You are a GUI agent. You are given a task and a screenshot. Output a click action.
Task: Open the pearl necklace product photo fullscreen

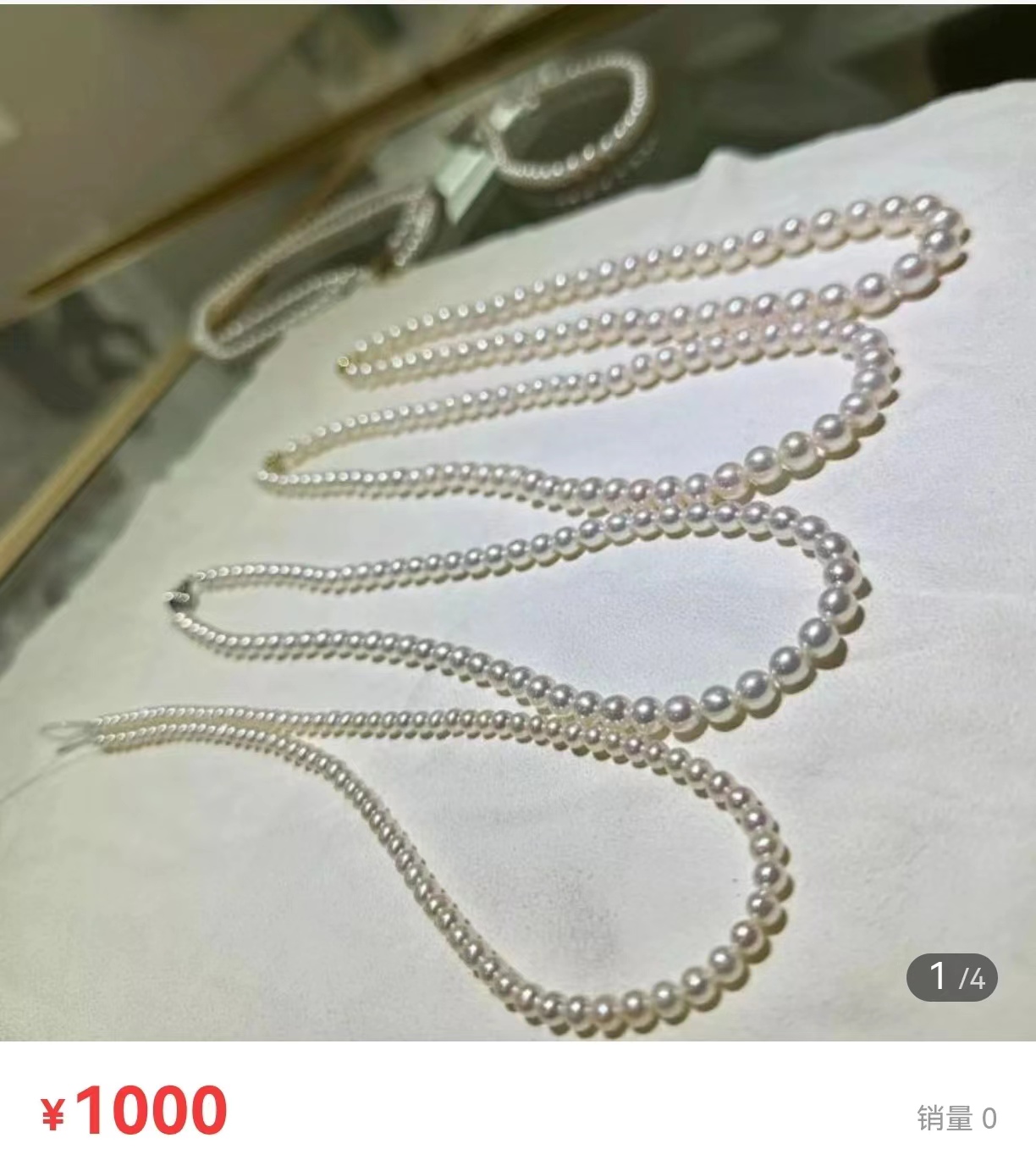coord(518,521)
